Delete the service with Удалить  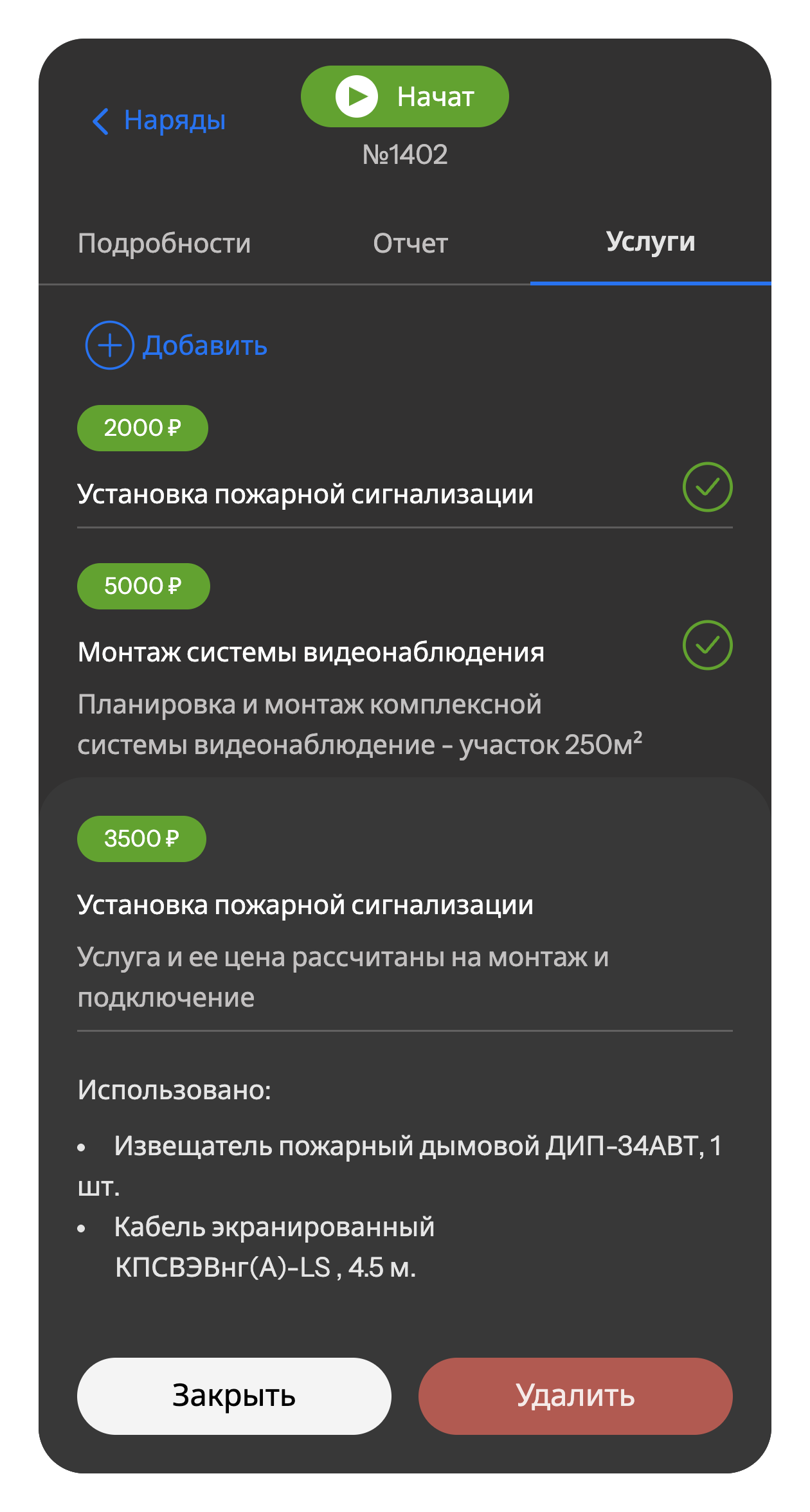click(x=575, y=1396)
